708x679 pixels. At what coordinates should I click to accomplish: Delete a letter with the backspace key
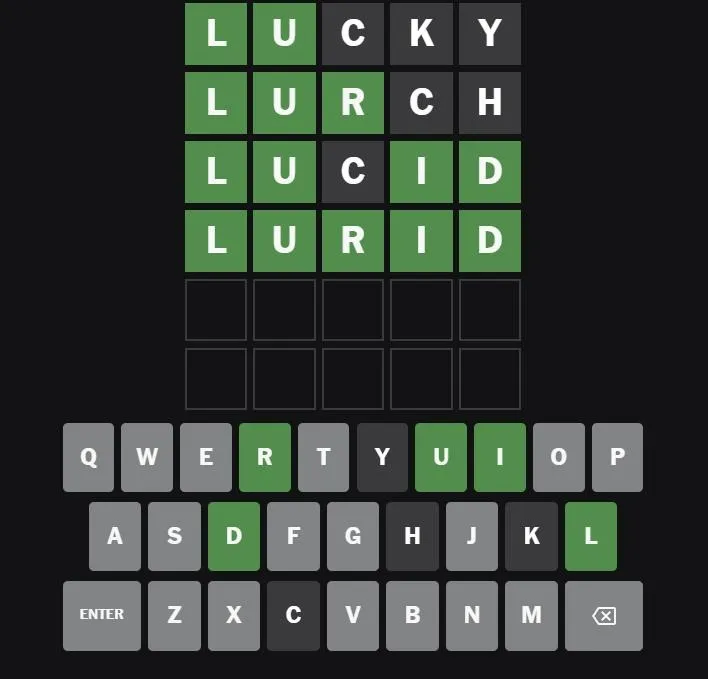point(603,615)
